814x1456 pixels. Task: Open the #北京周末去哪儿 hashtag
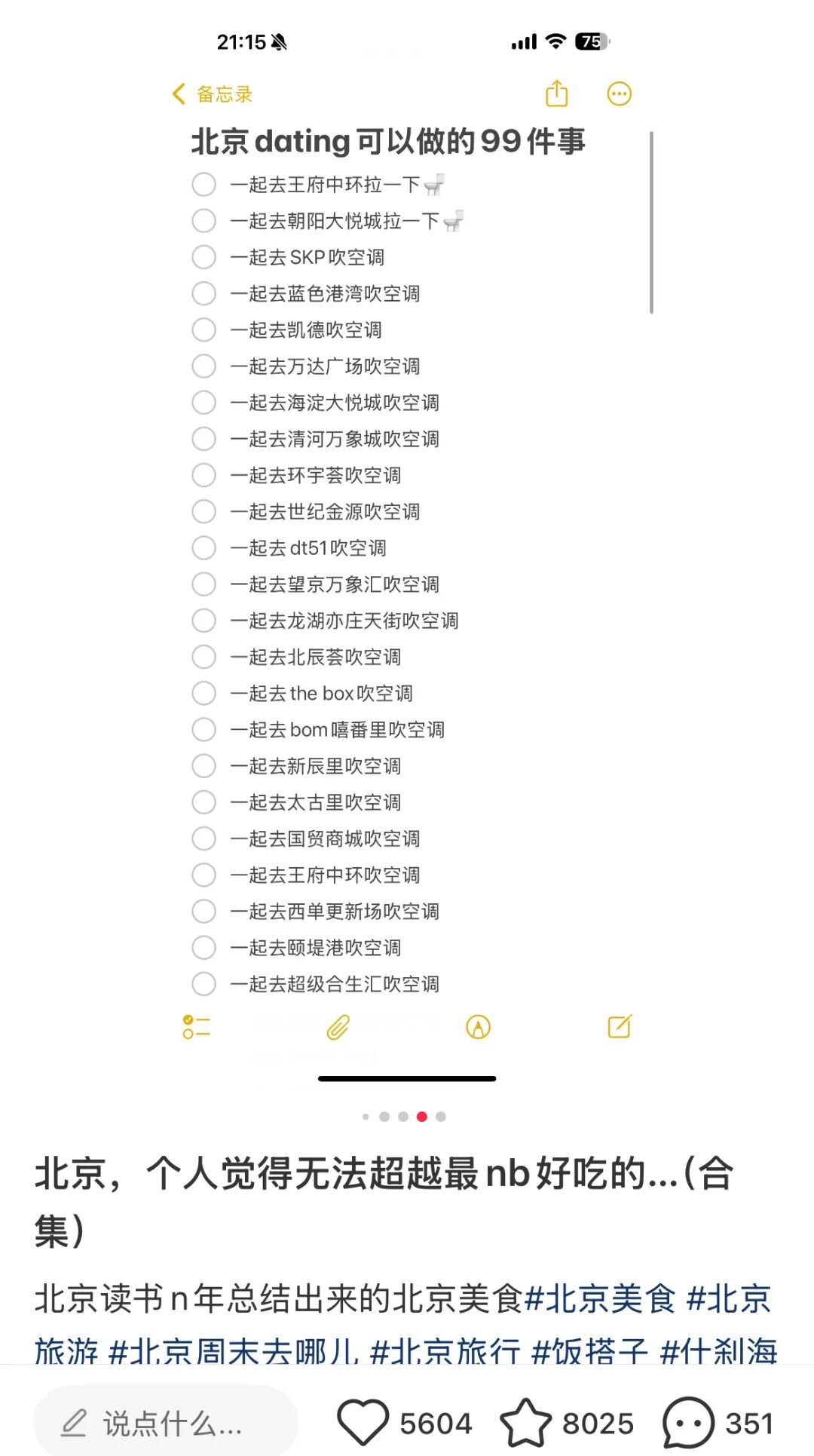pyautogui.click(x=234, y=1351)
